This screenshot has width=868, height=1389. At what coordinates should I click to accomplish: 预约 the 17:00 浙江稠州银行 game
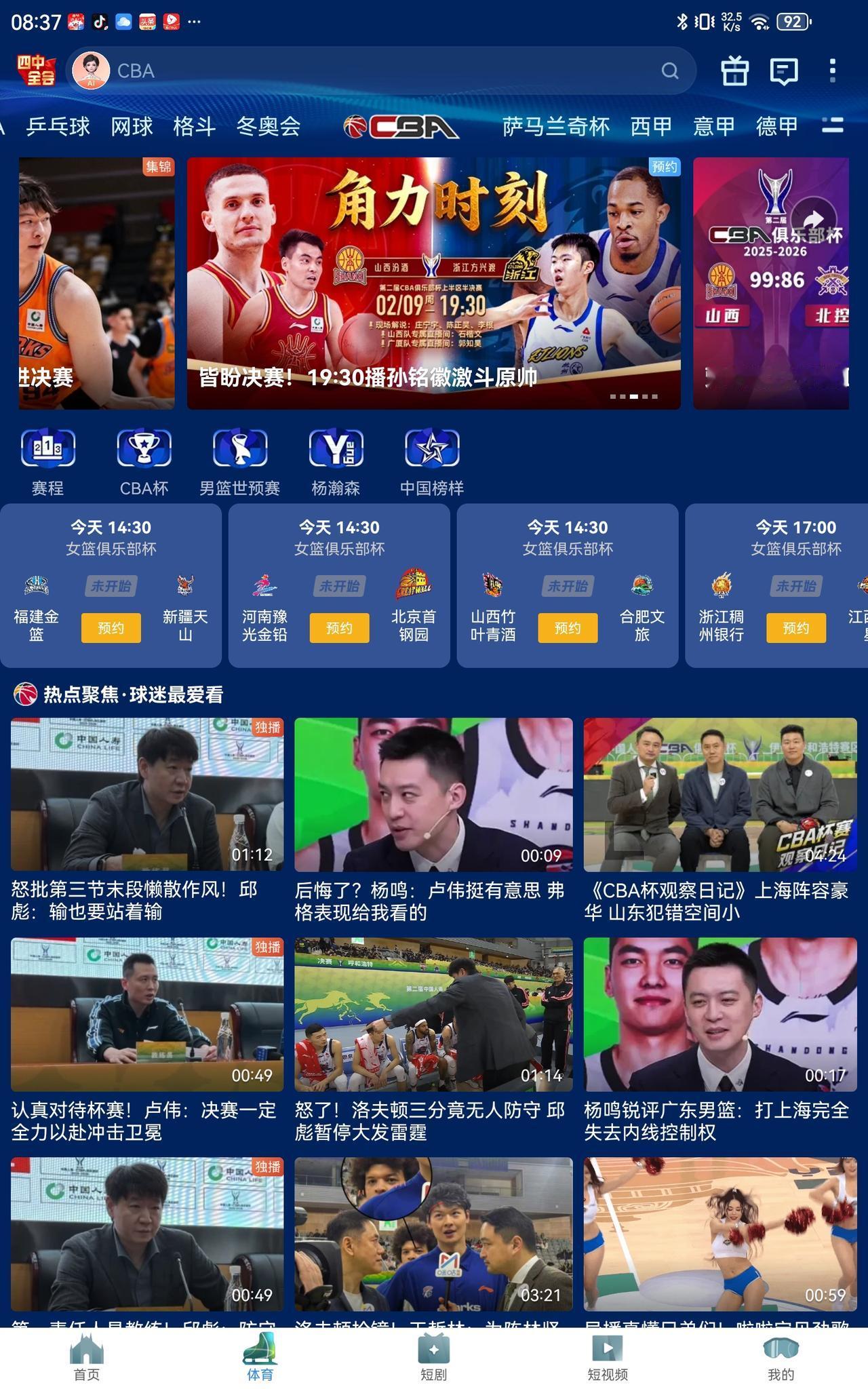(x=795, y=628)
